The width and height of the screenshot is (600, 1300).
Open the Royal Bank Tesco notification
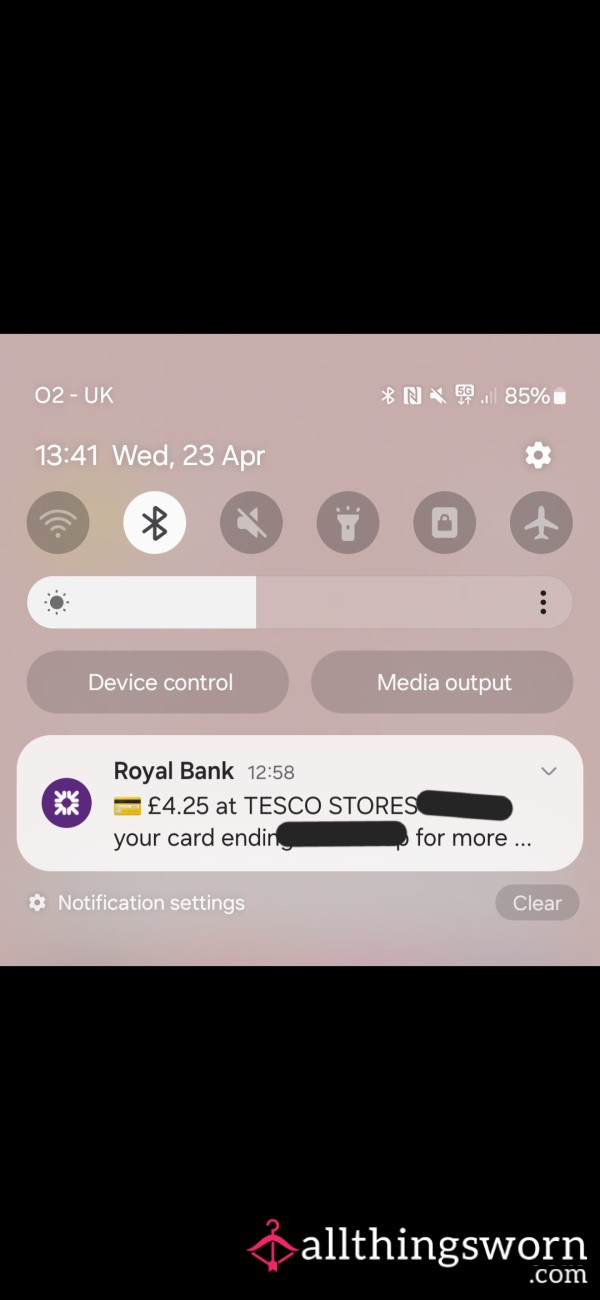pyautogui.click(x=300, y=804)
